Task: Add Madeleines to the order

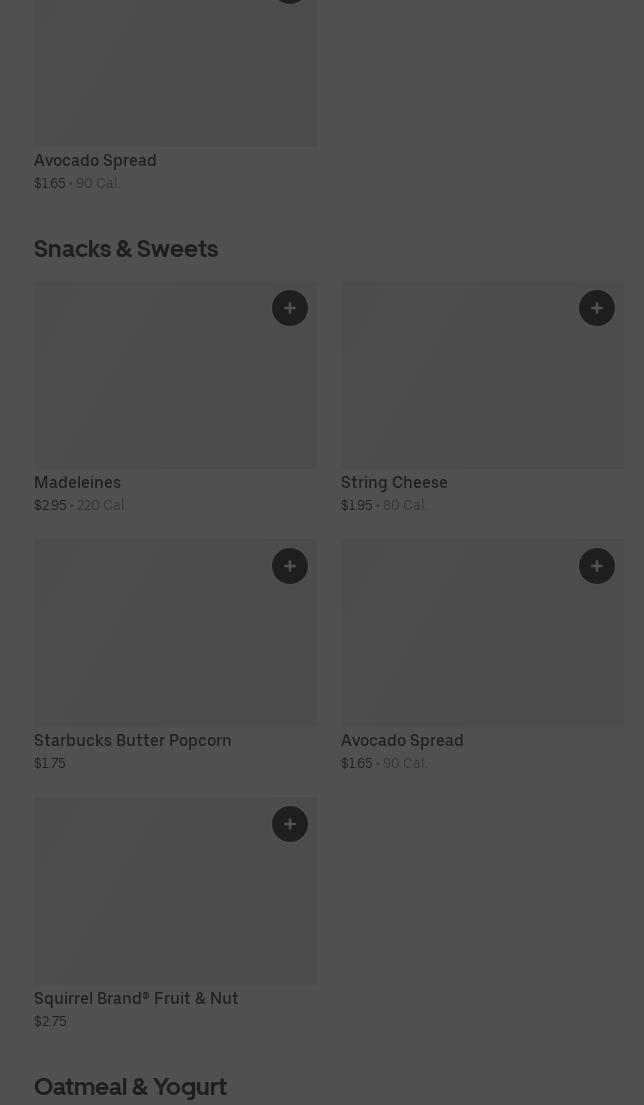Action: pyautogui.click(x=290, y=308)
